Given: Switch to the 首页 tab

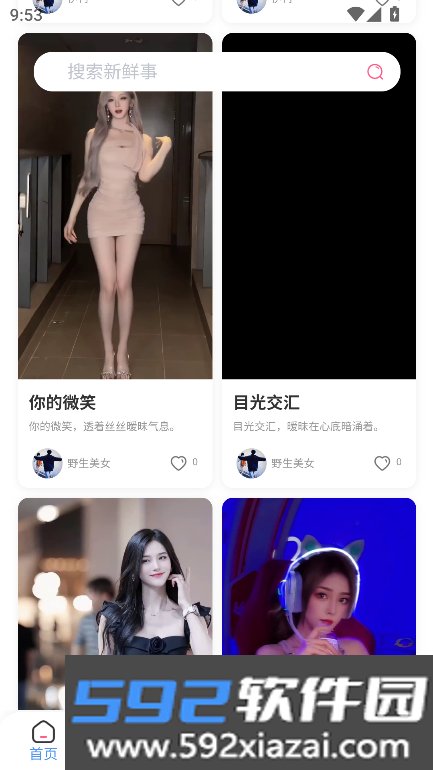Looking at the screenshot, I should tap(43, 741).
